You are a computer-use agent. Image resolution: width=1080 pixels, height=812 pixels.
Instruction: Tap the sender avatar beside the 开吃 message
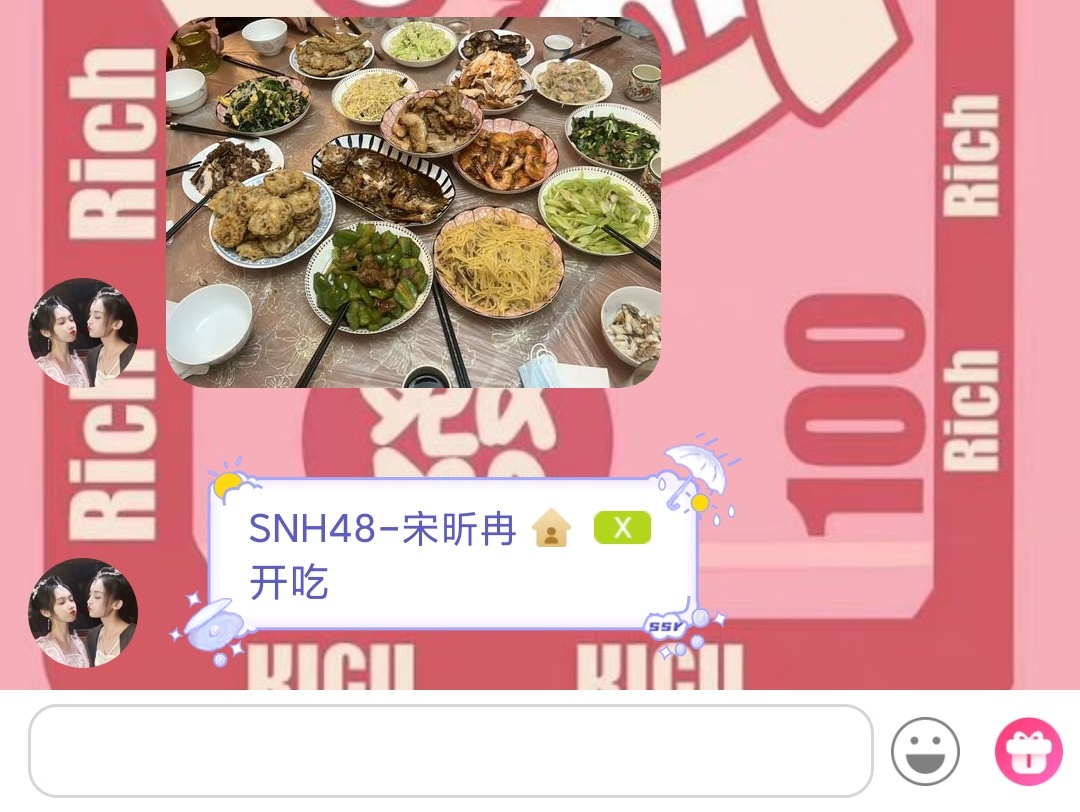point(83,613)
